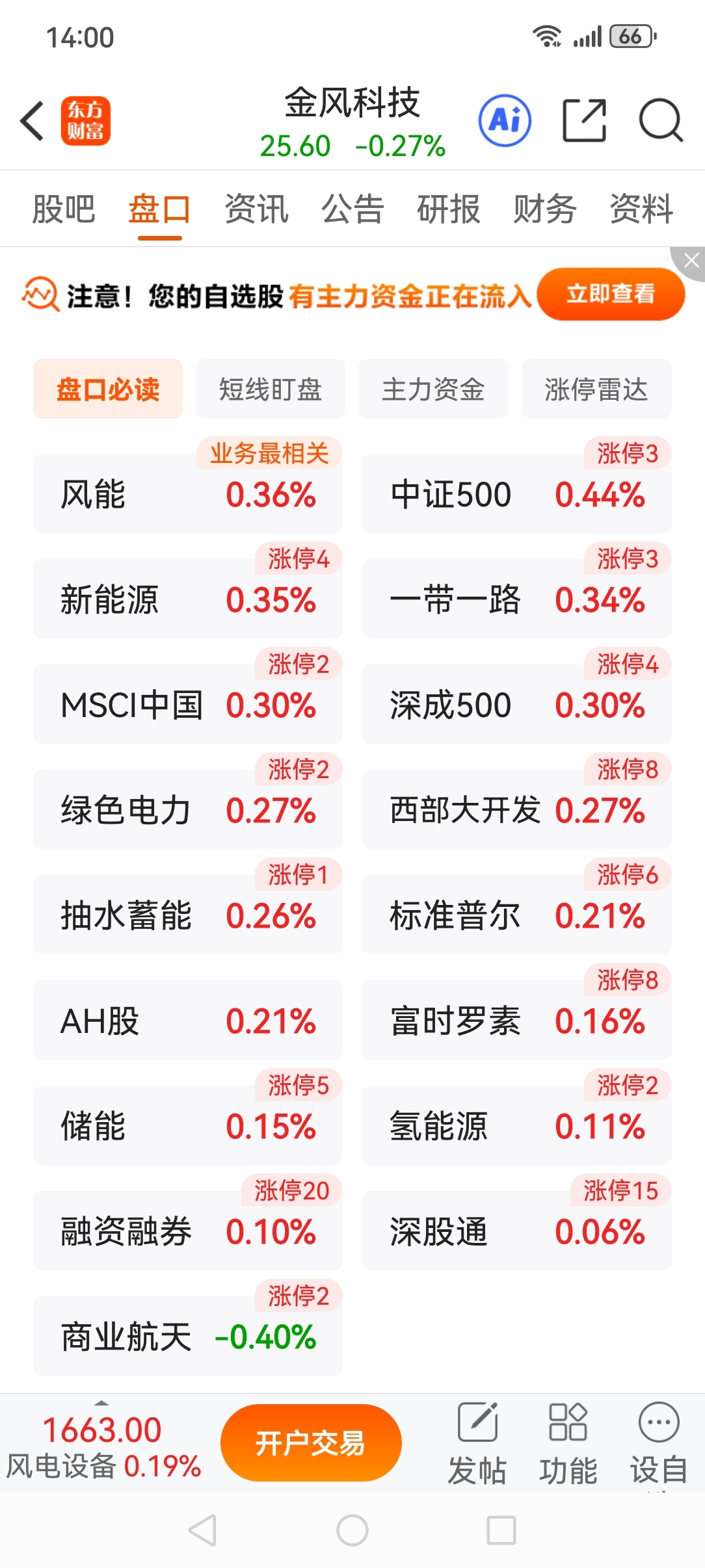Open the 风能 sector card
The width and height of the screenshot is (705, 1568).
[187, 494]
